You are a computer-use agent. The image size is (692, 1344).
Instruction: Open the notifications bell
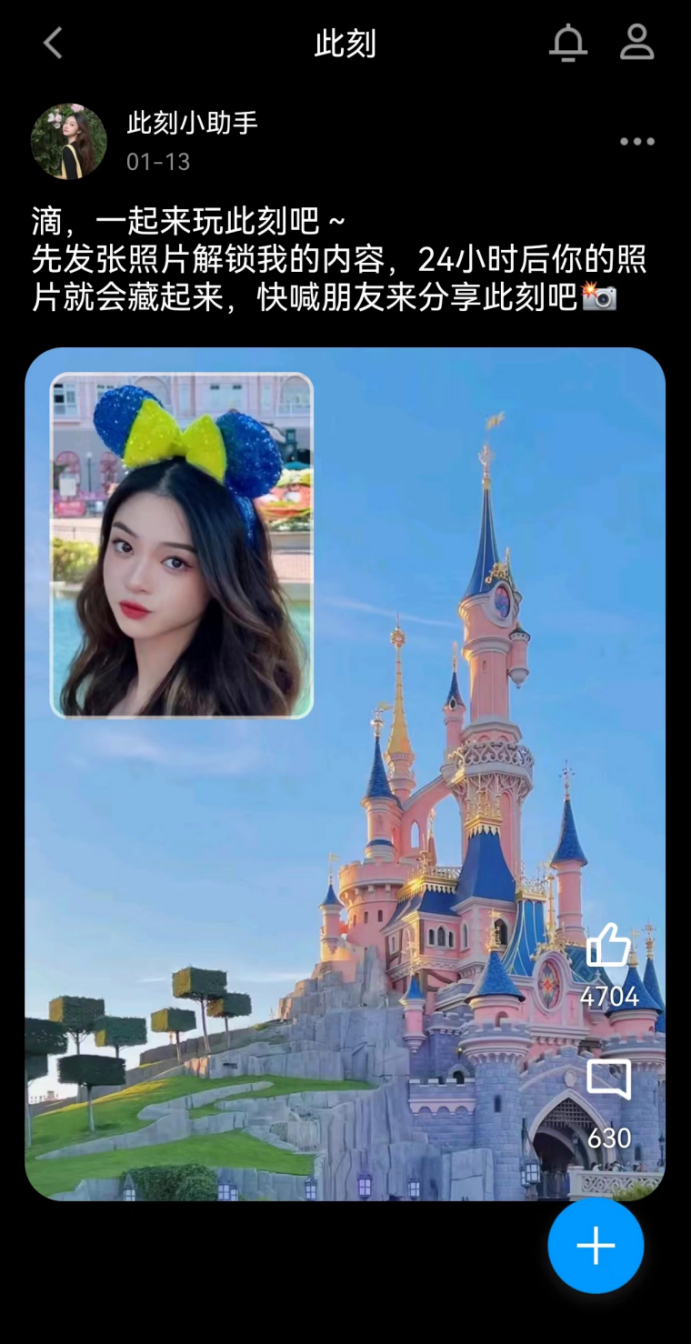[x=568, y=43]
